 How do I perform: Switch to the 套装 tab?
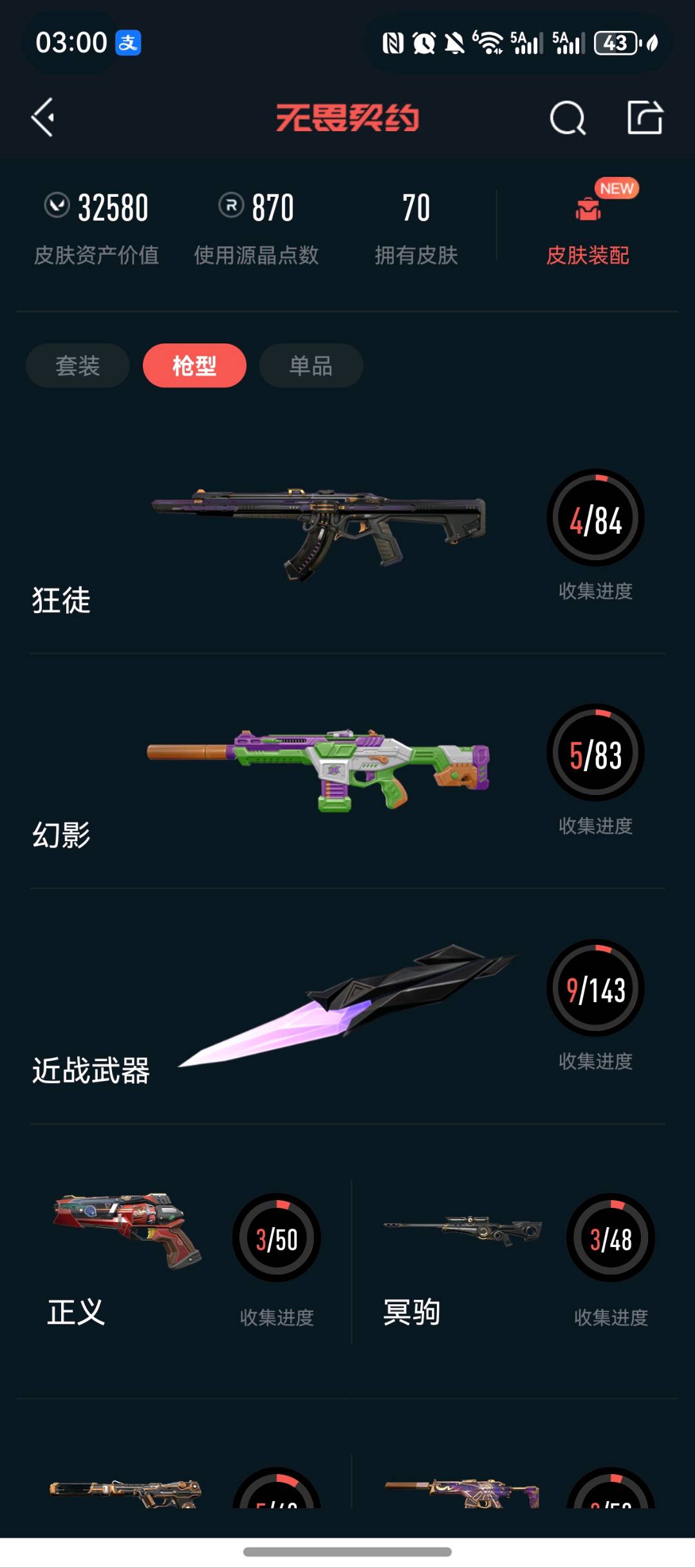tap(78, 365)
